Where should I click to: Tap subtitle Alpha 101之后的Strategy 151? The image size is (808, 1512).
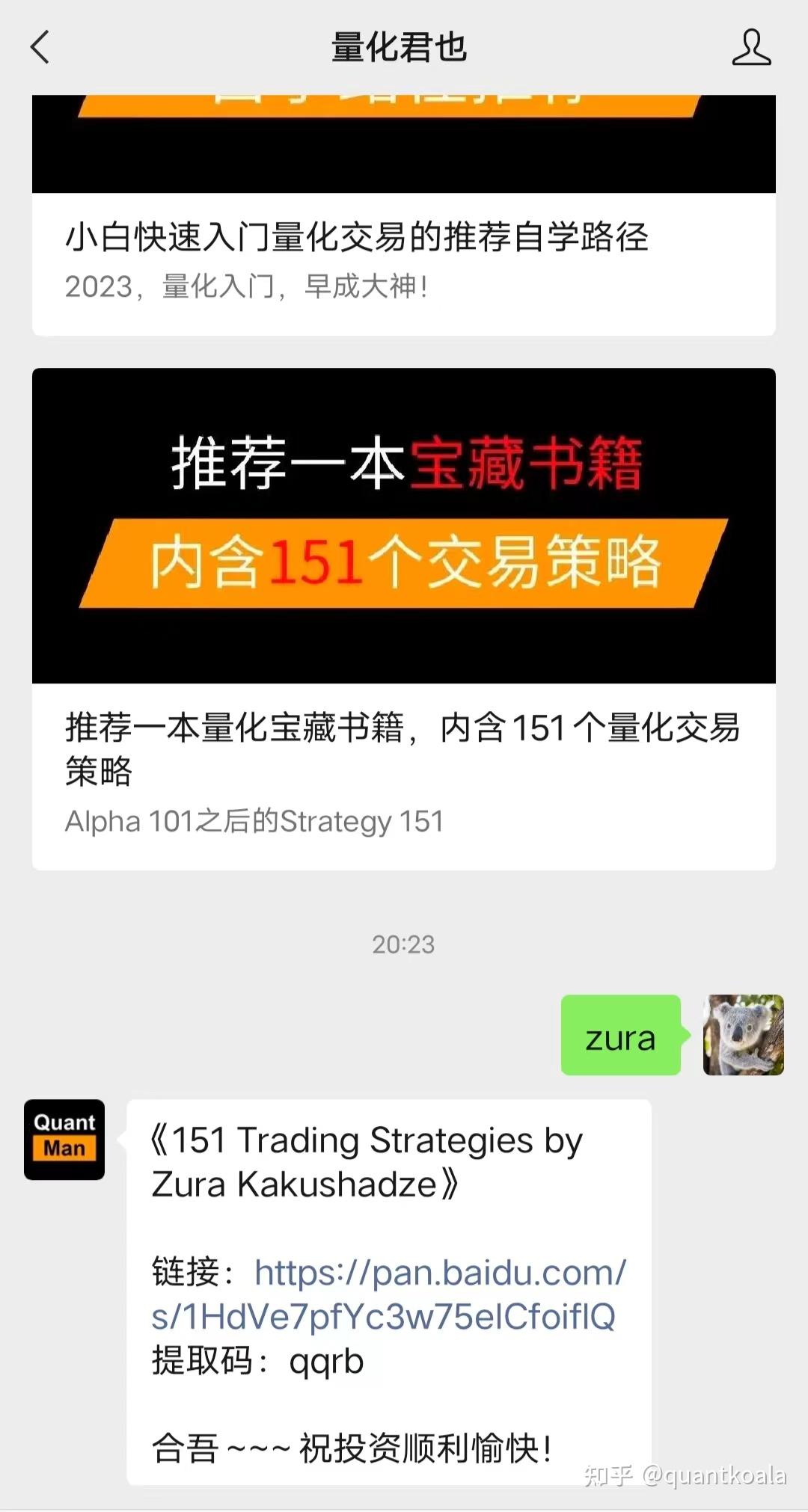[254, 821]
